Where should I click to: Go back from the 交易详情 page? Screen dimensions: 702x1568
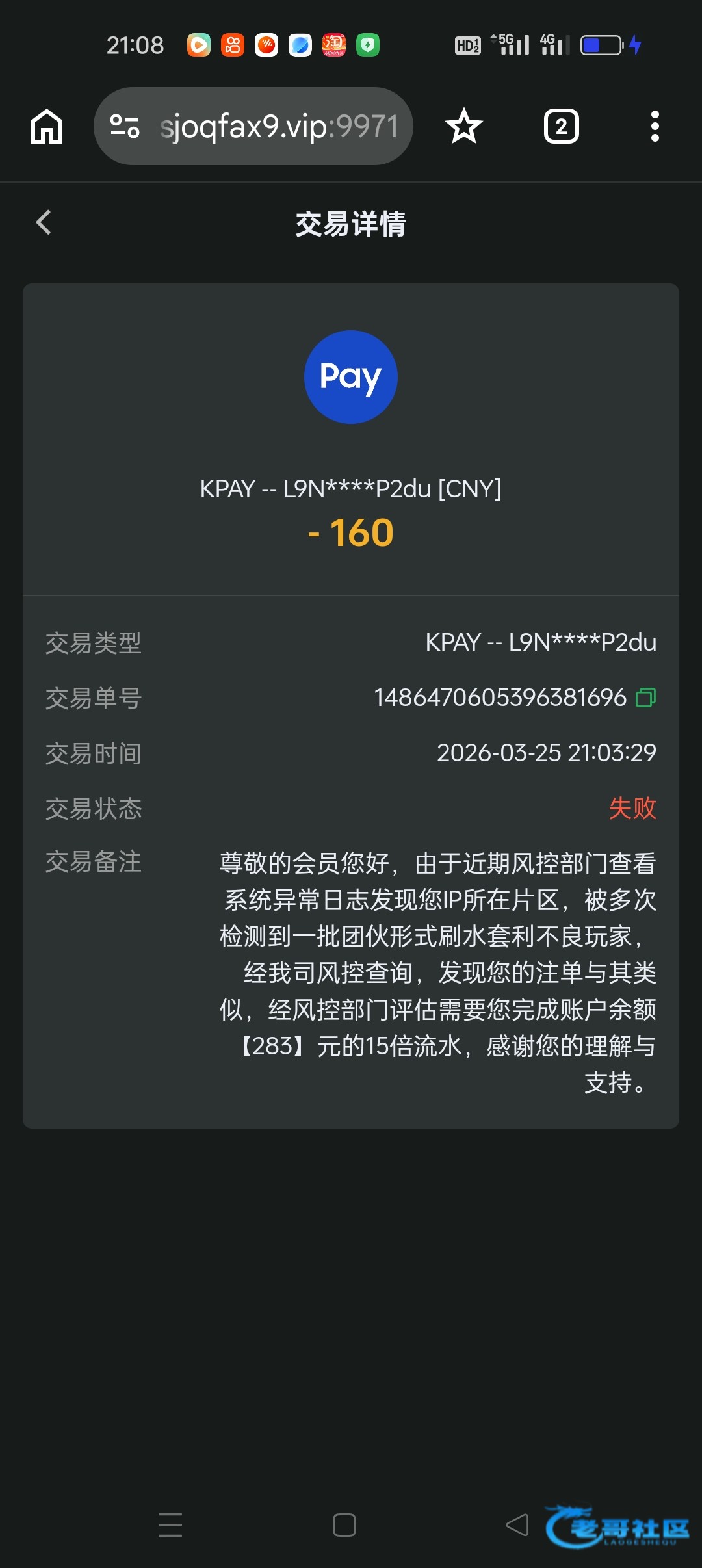click(44, 222)
